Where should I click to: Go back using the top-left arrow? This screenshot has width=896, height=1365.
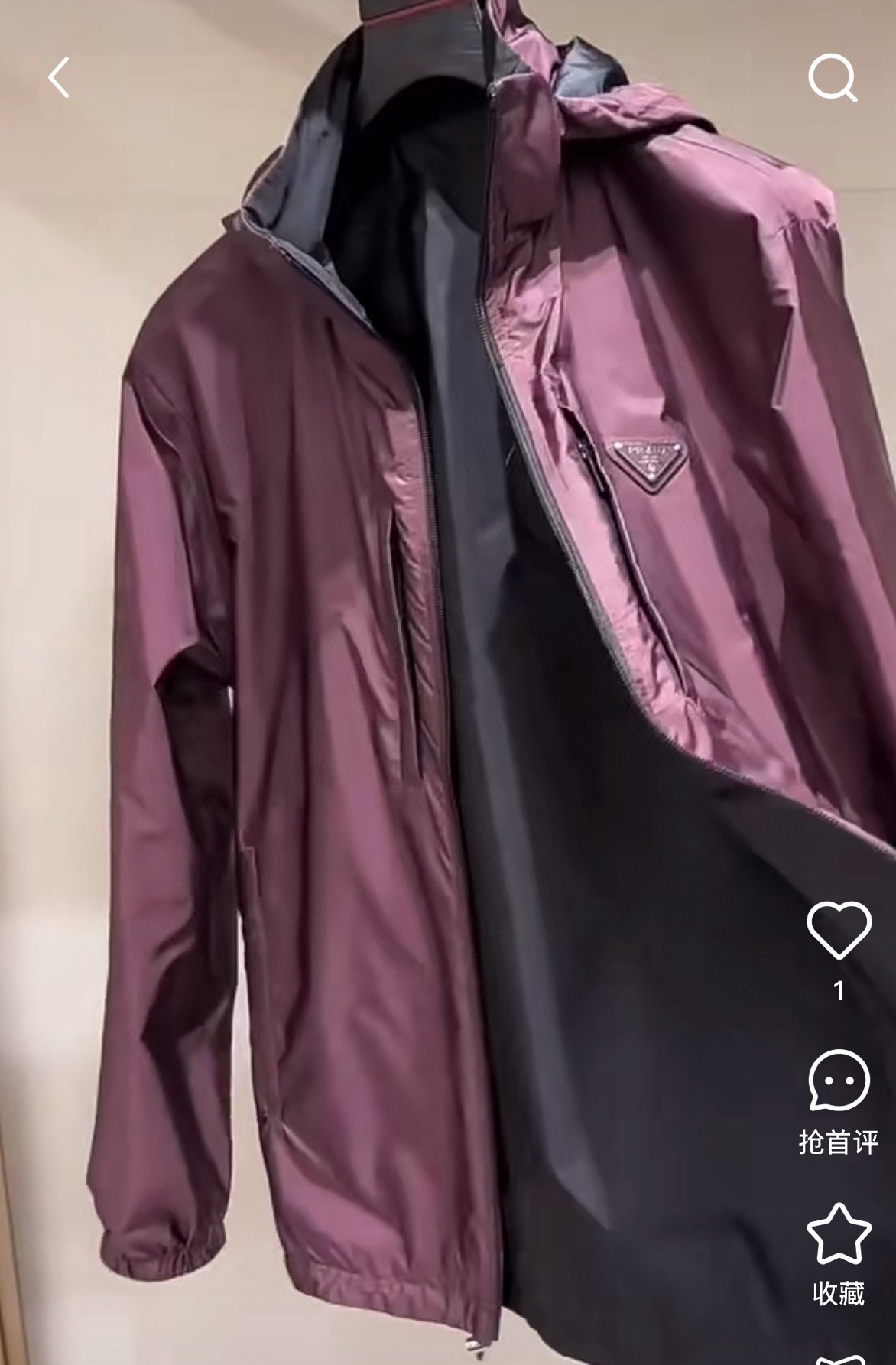point(59,77)
